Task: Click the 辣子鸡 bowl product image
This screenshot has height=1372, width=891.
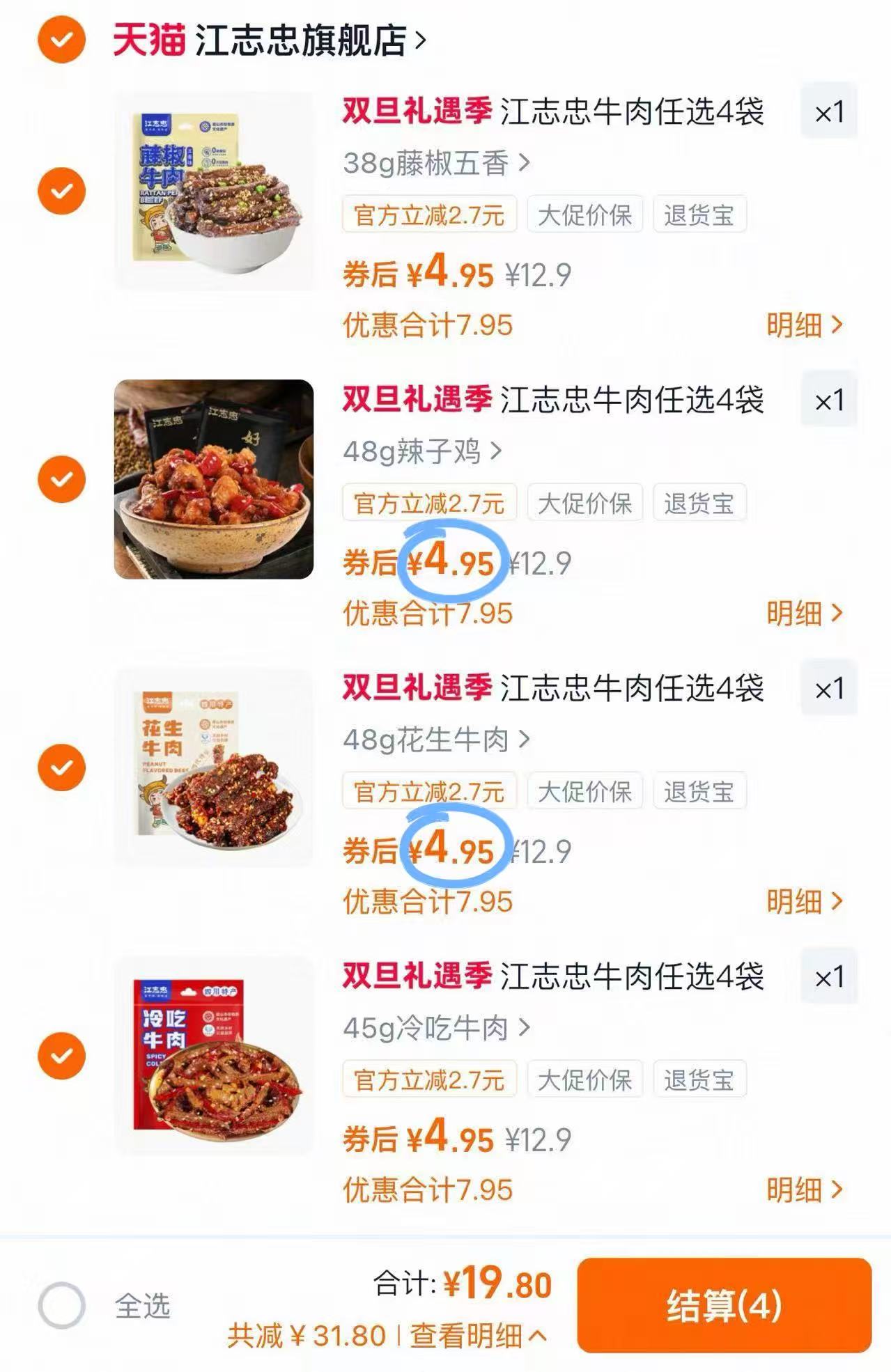Action: [213, 478]
